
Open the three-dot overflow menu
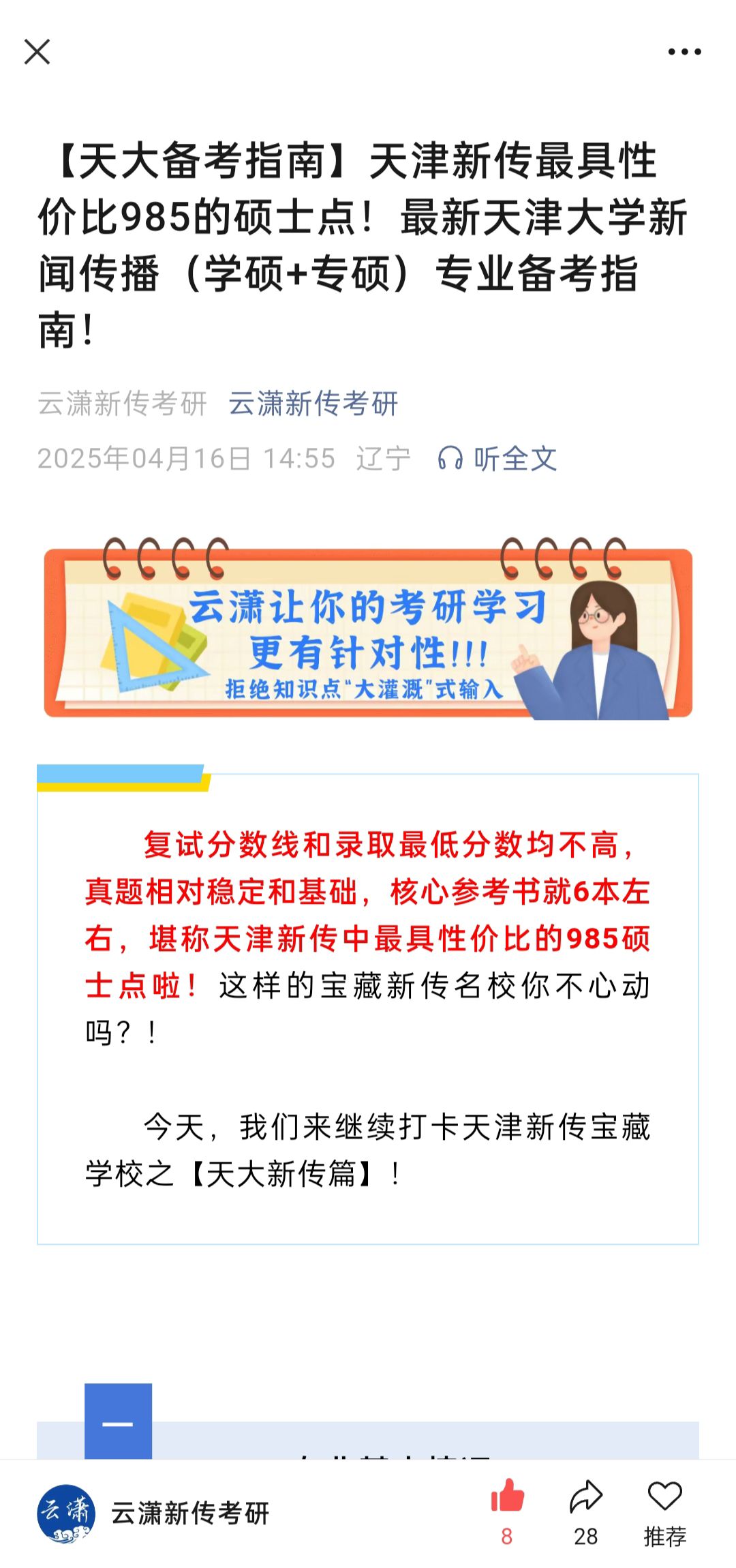[x=684, y=52]
